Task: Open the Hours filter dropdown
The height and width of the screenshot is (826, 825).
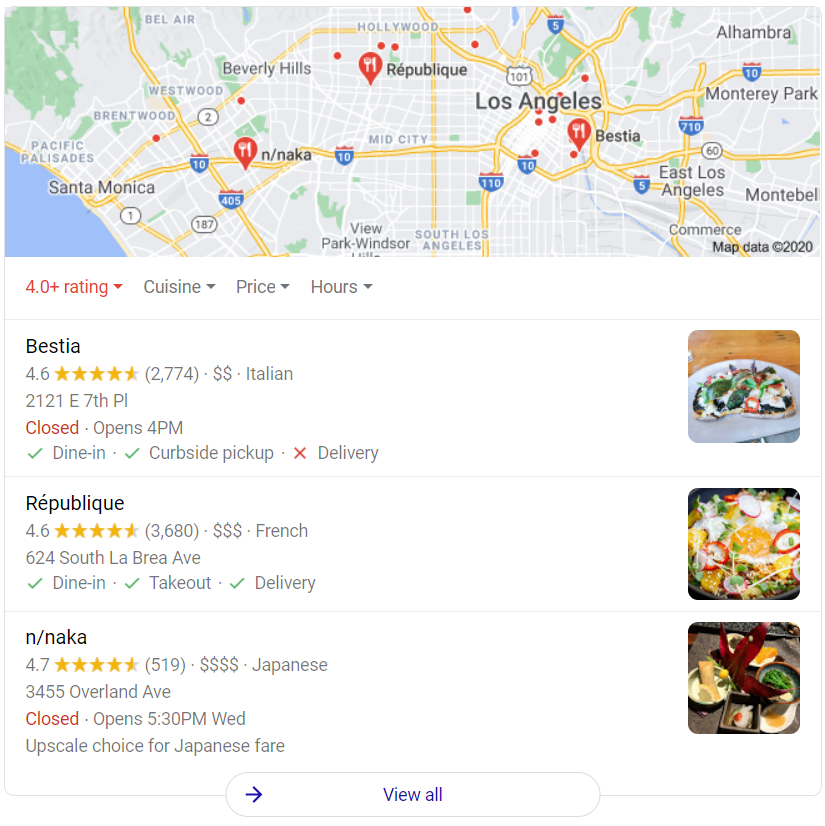Action: (341, 287)
